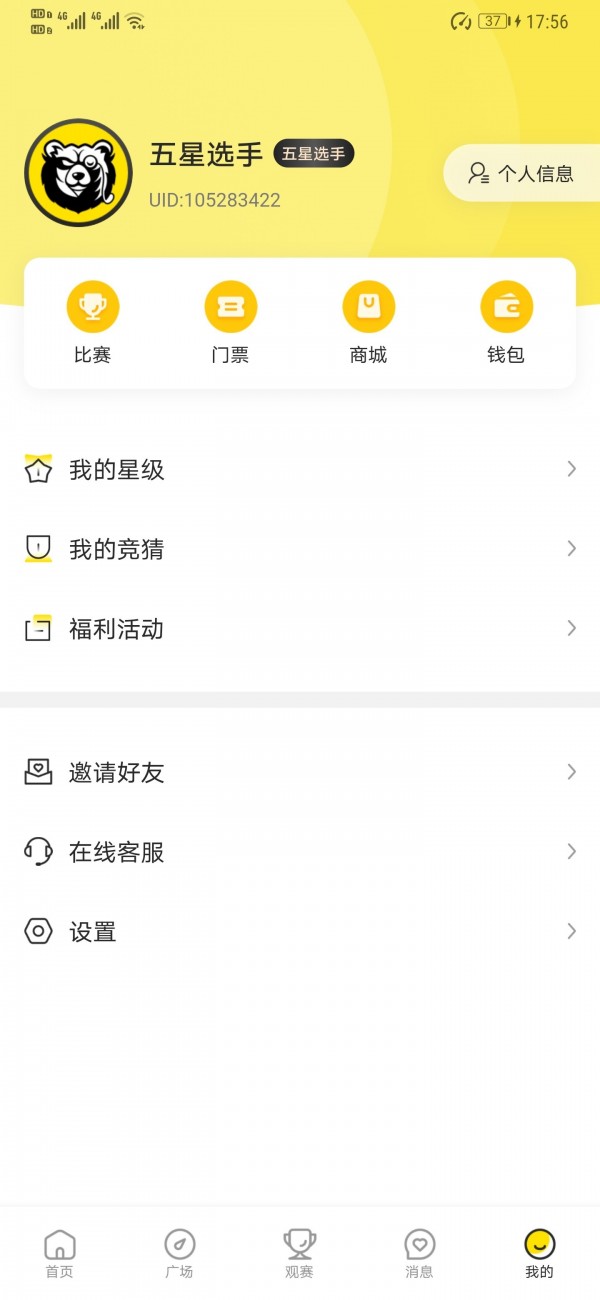Open the 消息 tab
The height and width of the screenshot is (1300, 600).
(420, 1254)
